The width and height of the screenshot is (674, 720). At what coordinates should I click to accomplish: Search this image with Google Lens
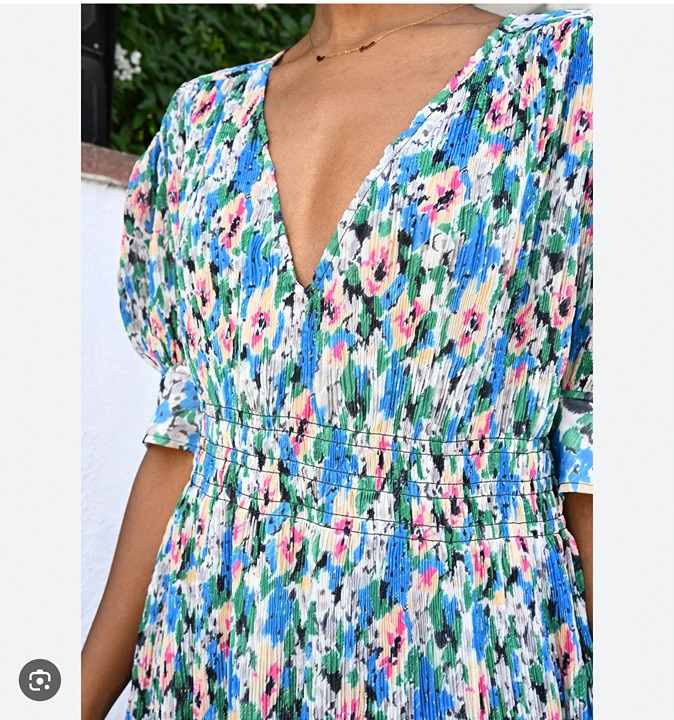40,680
